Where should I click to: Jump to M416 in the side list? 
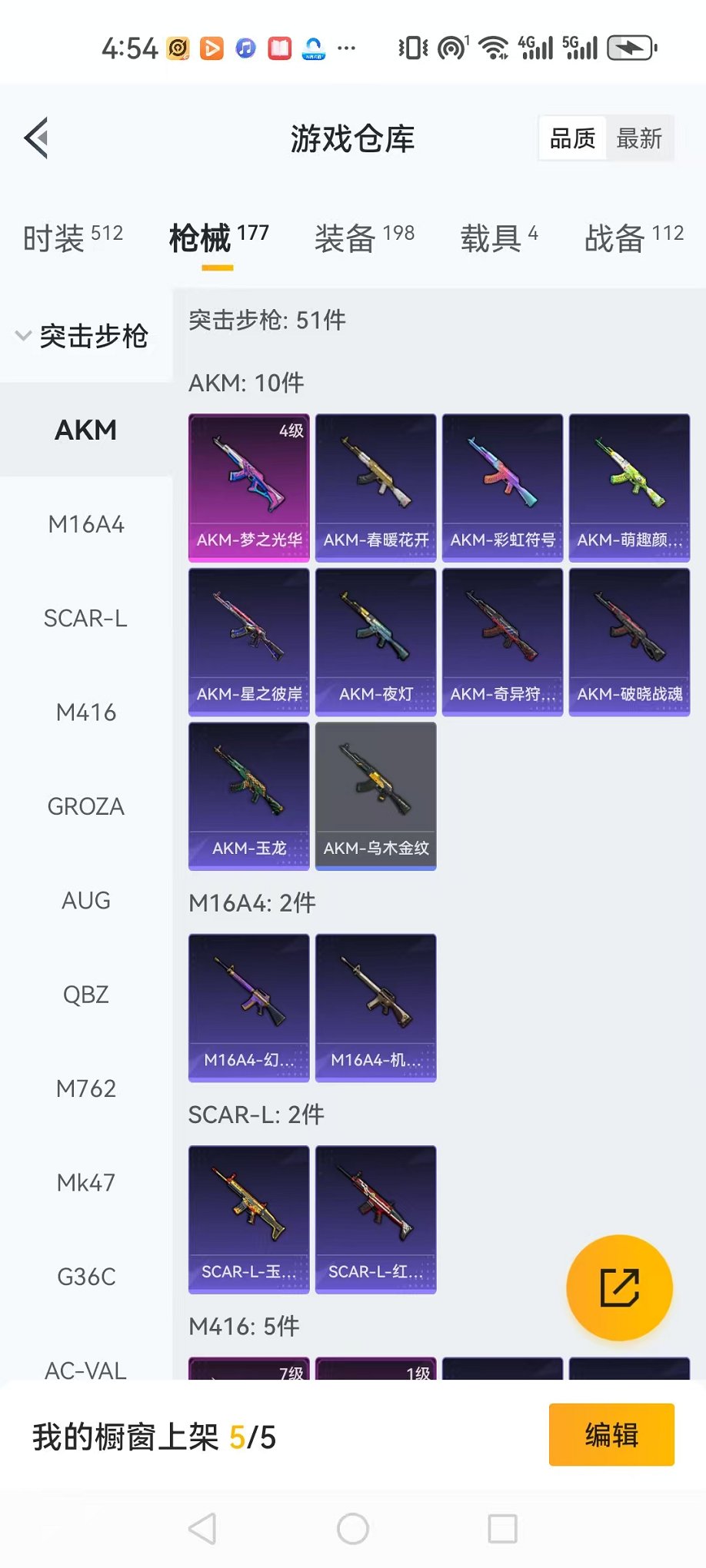[86, 713]
